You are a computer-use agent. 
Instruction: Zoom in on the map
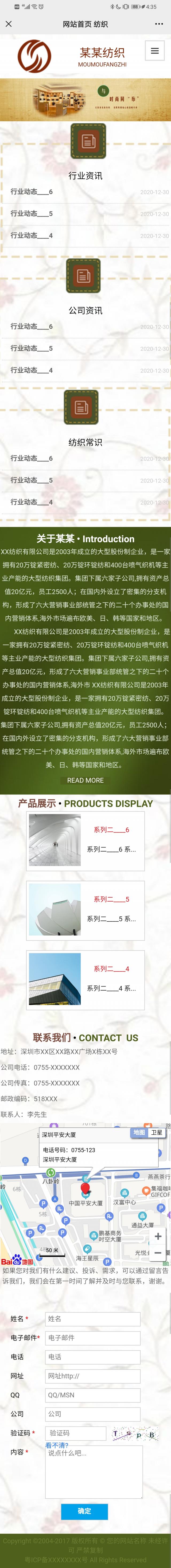pyautogui.click(x=158, y=1236)
